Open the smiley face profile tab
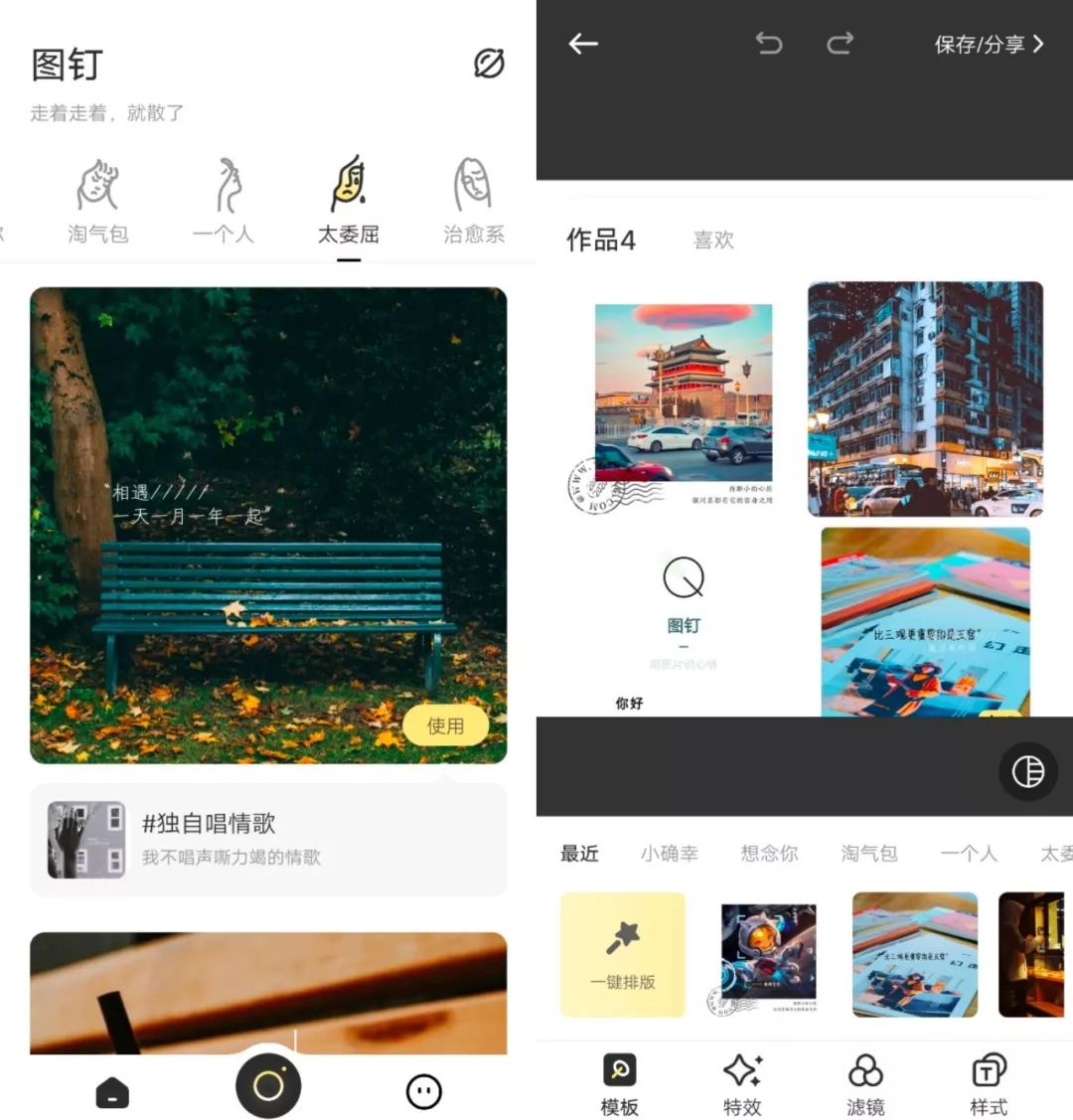The width and height of the screenshot is (1073, 1120). point(424,1091)
